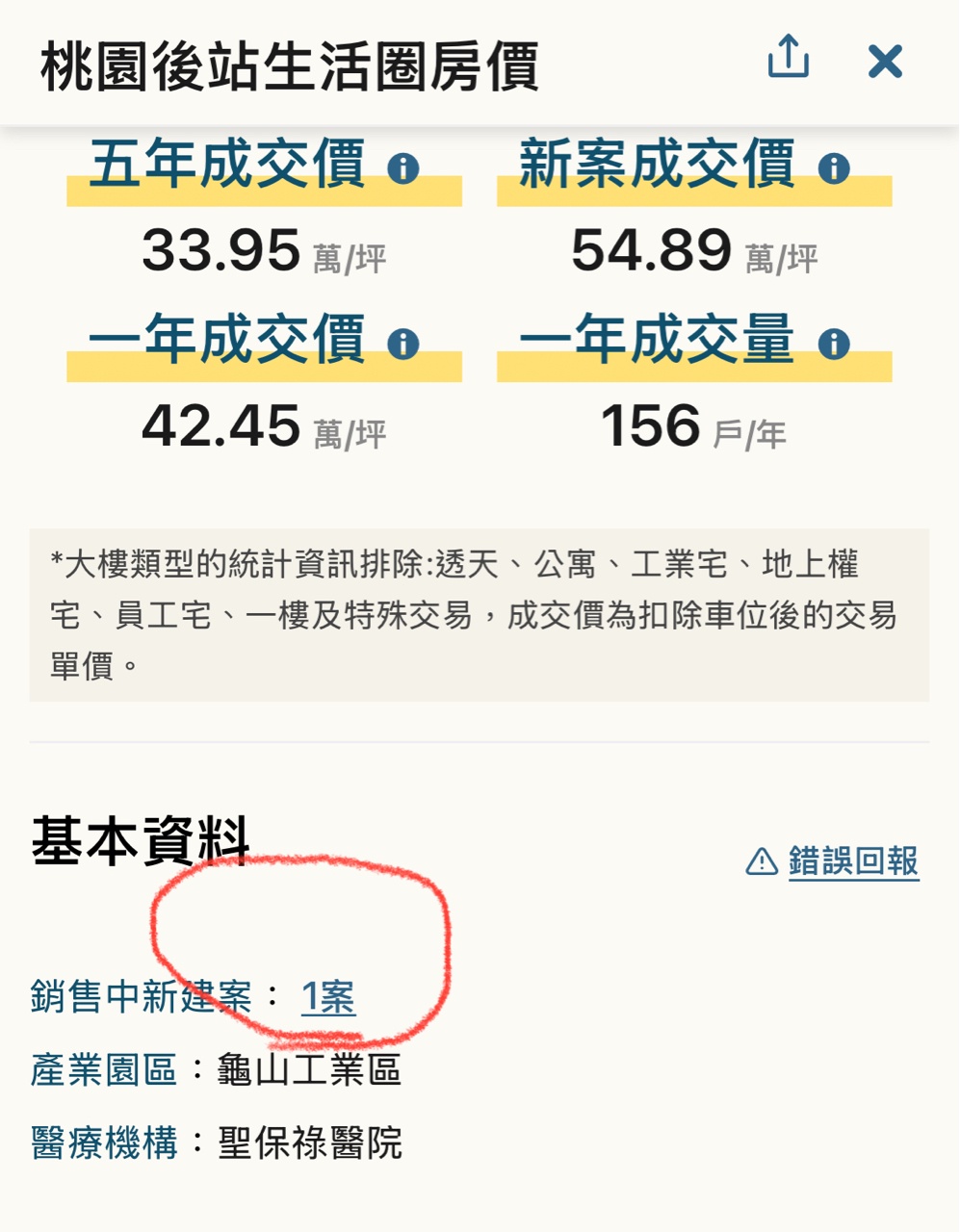
Task: Show info for 一年成交量
Action: (834, 344)
